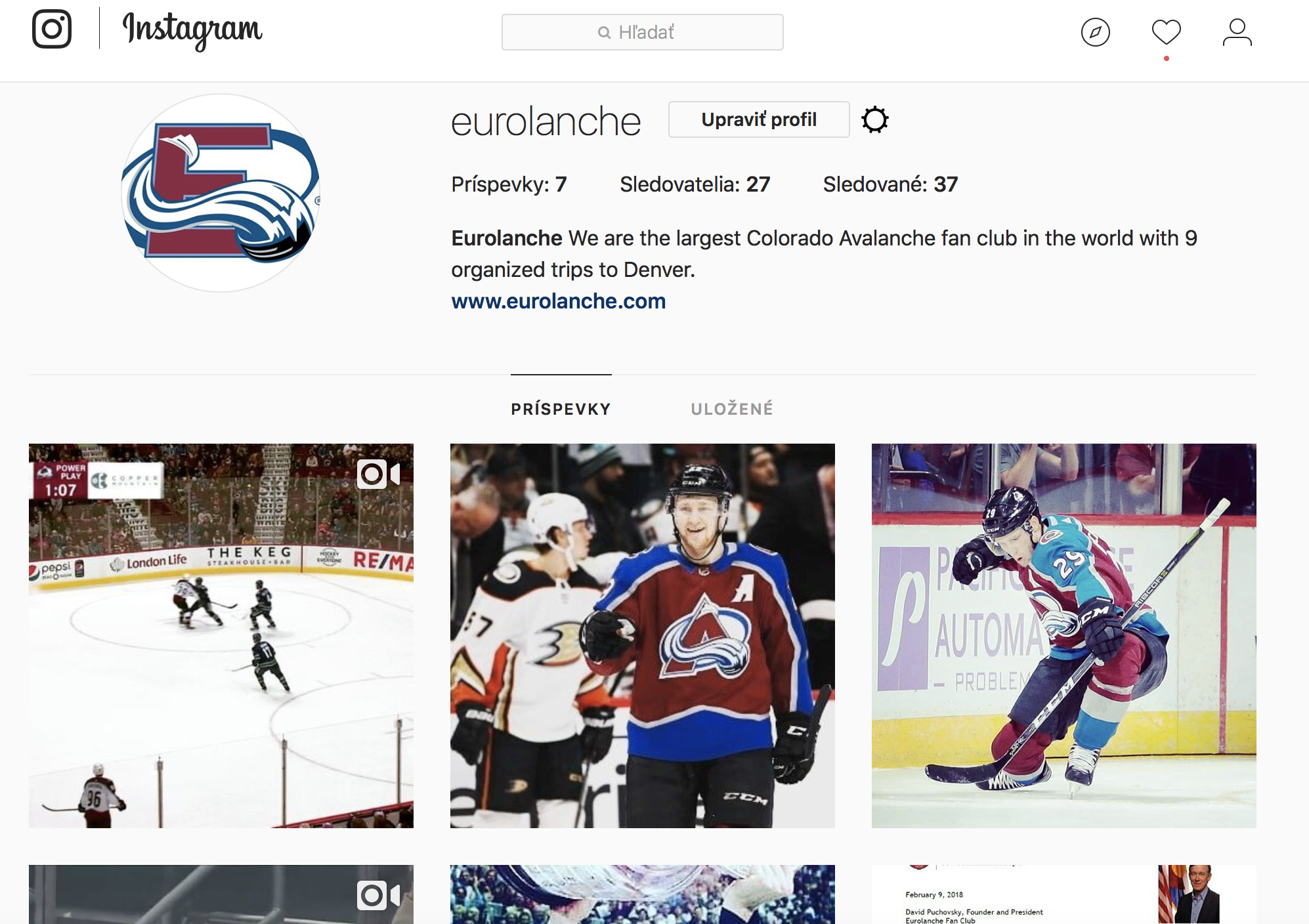View the Sledované following list
The image size is (1309, 924).
(x=890, y=184)
